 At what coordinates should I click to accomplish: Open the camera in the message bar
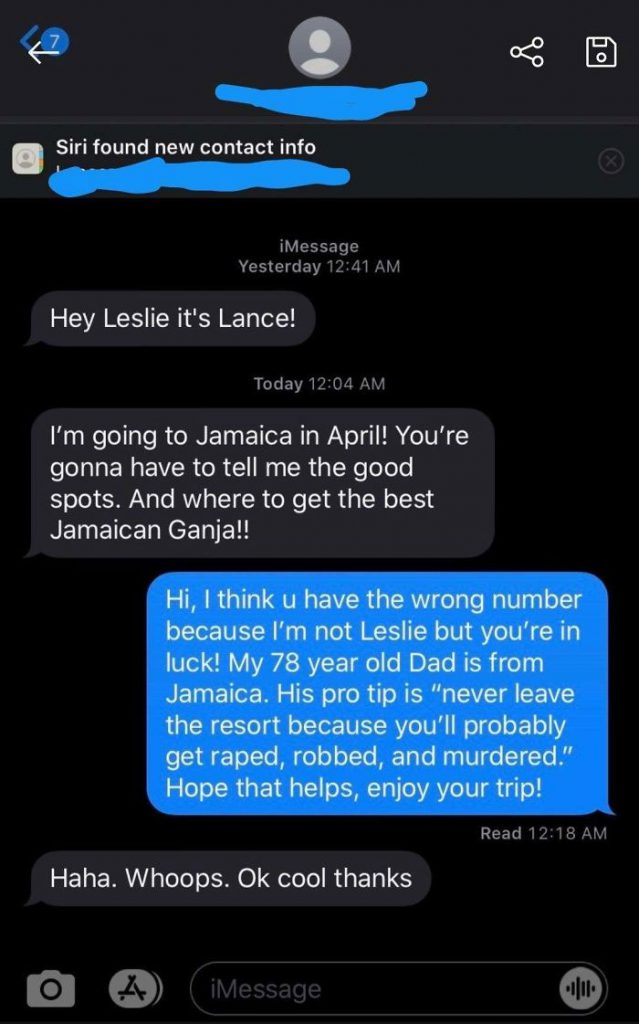(50, 989)
